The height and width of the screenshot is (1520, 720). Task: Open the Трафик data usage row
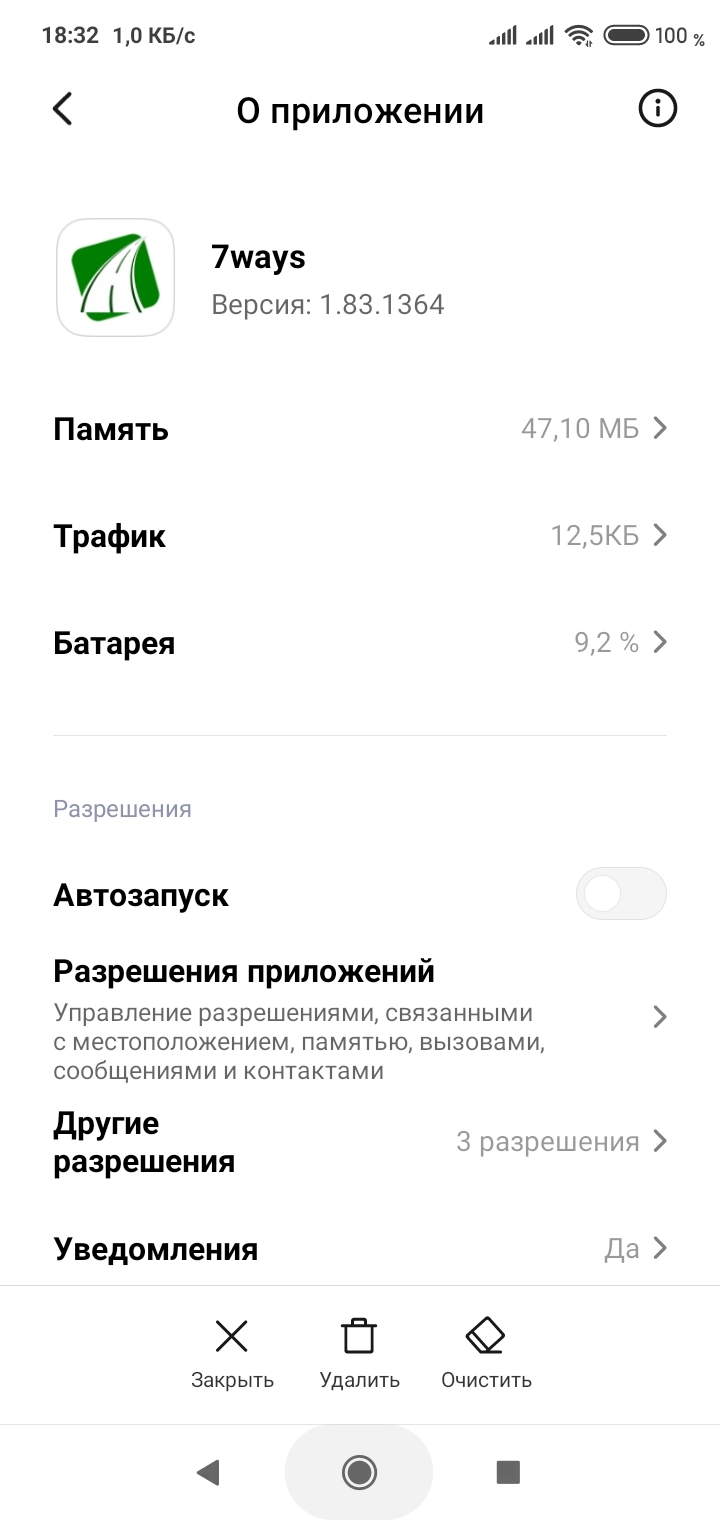pos(360,536)
